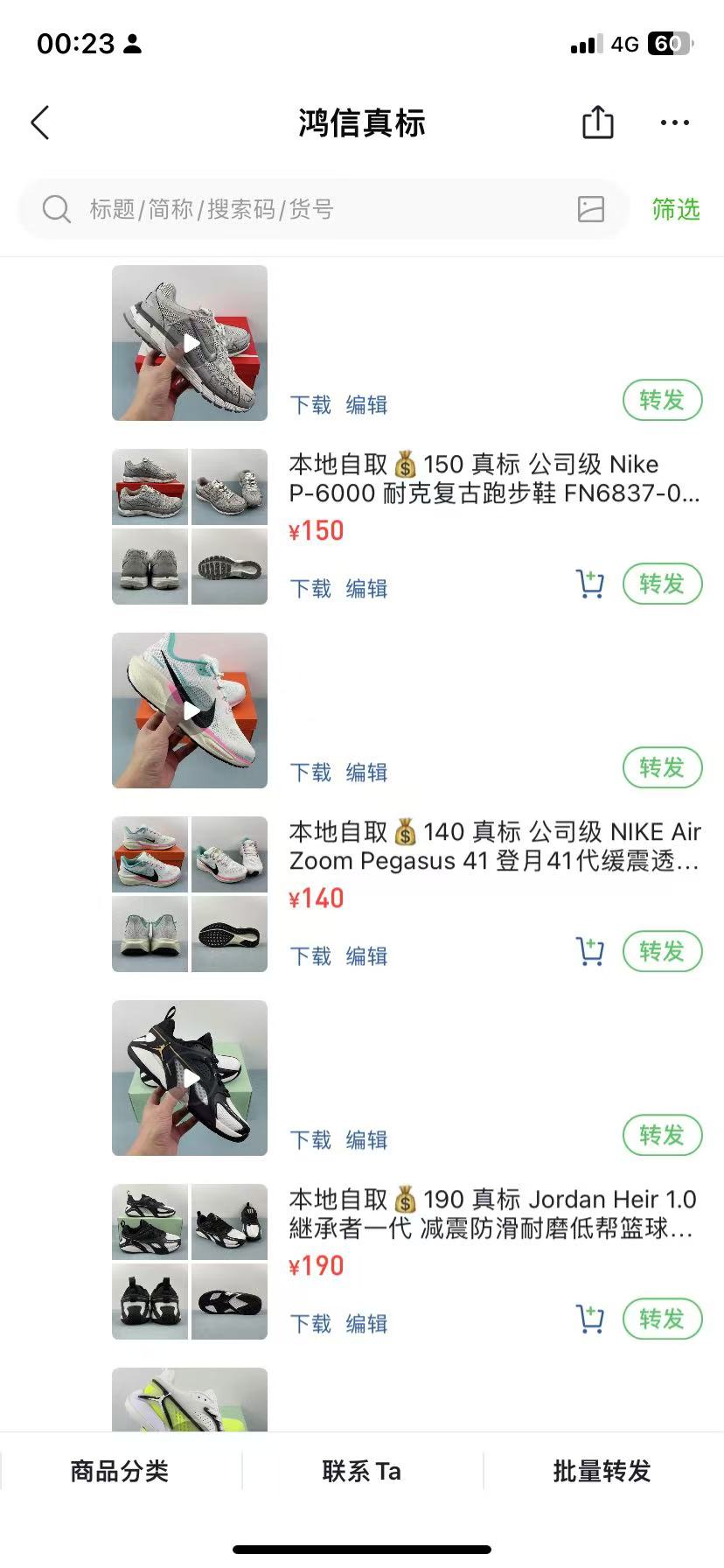The image size is (724, 1568).
Task: Add the Nike P-6000 to cart
Action: [590, 584]
